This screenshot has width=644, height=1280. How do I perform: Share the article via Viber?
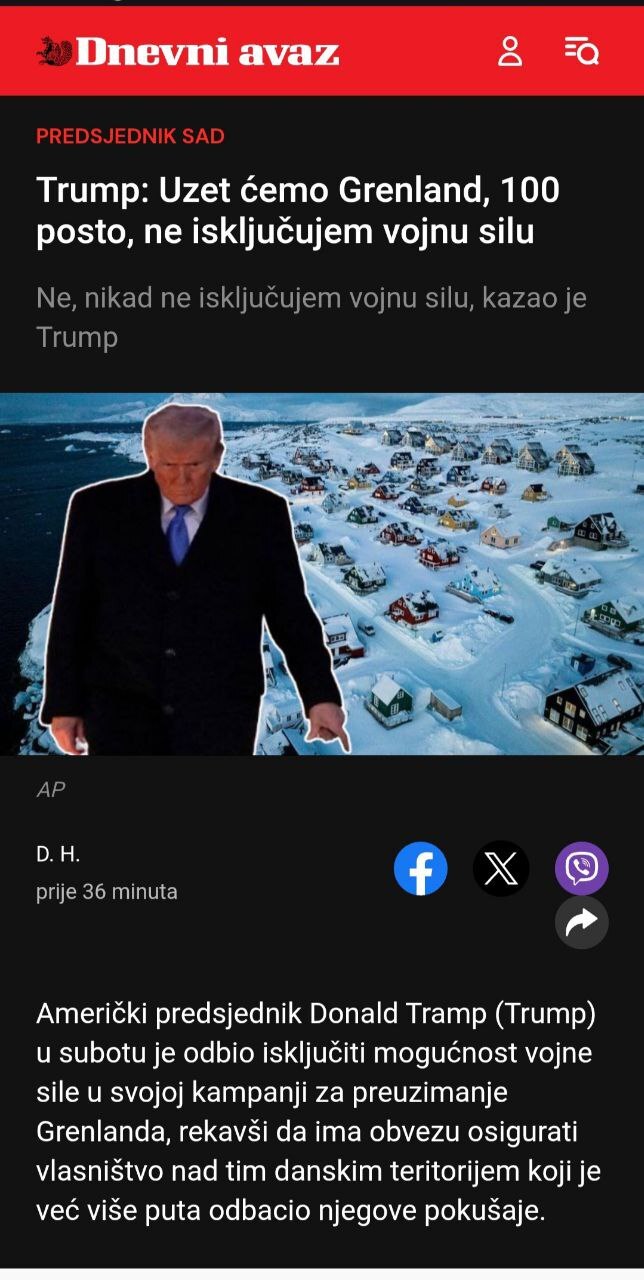click(581, 868)
